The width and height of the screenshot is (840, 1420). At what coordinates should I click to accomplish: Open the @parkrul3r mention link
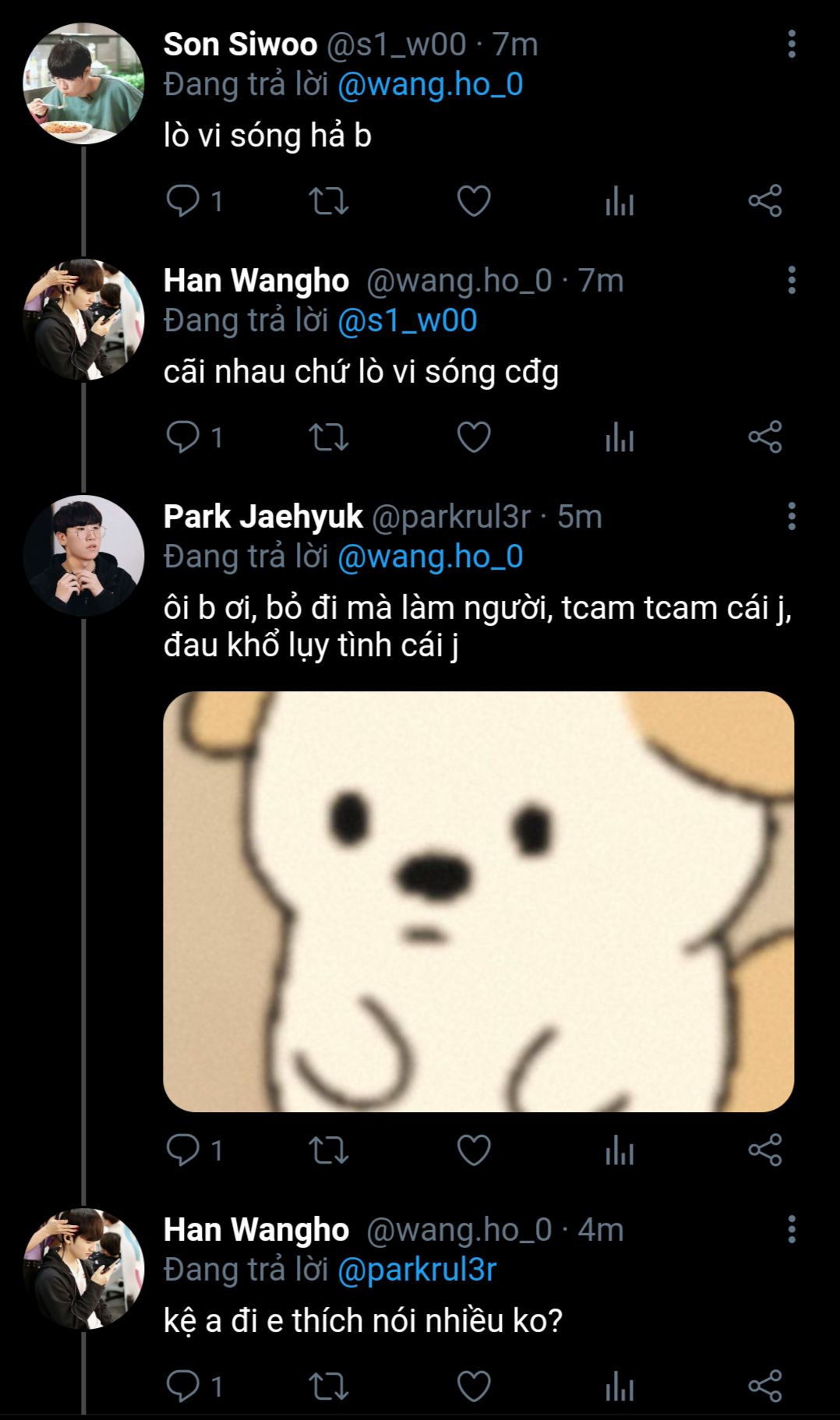click(x=417, y=1270)
